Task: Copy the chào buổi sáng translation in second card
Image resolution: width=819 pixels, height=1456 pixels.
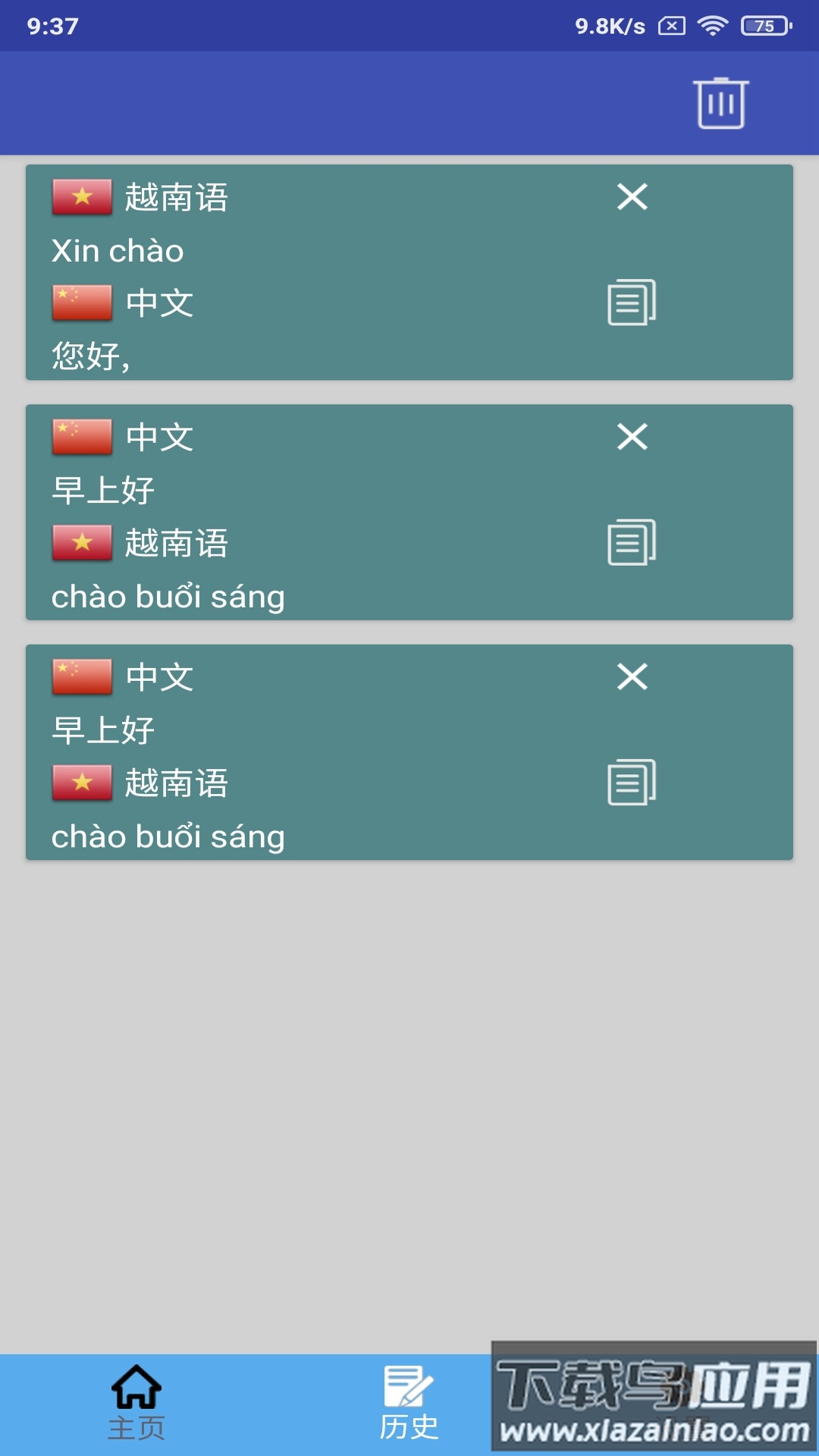Action: pyautogui.click(x=632, y=543)
